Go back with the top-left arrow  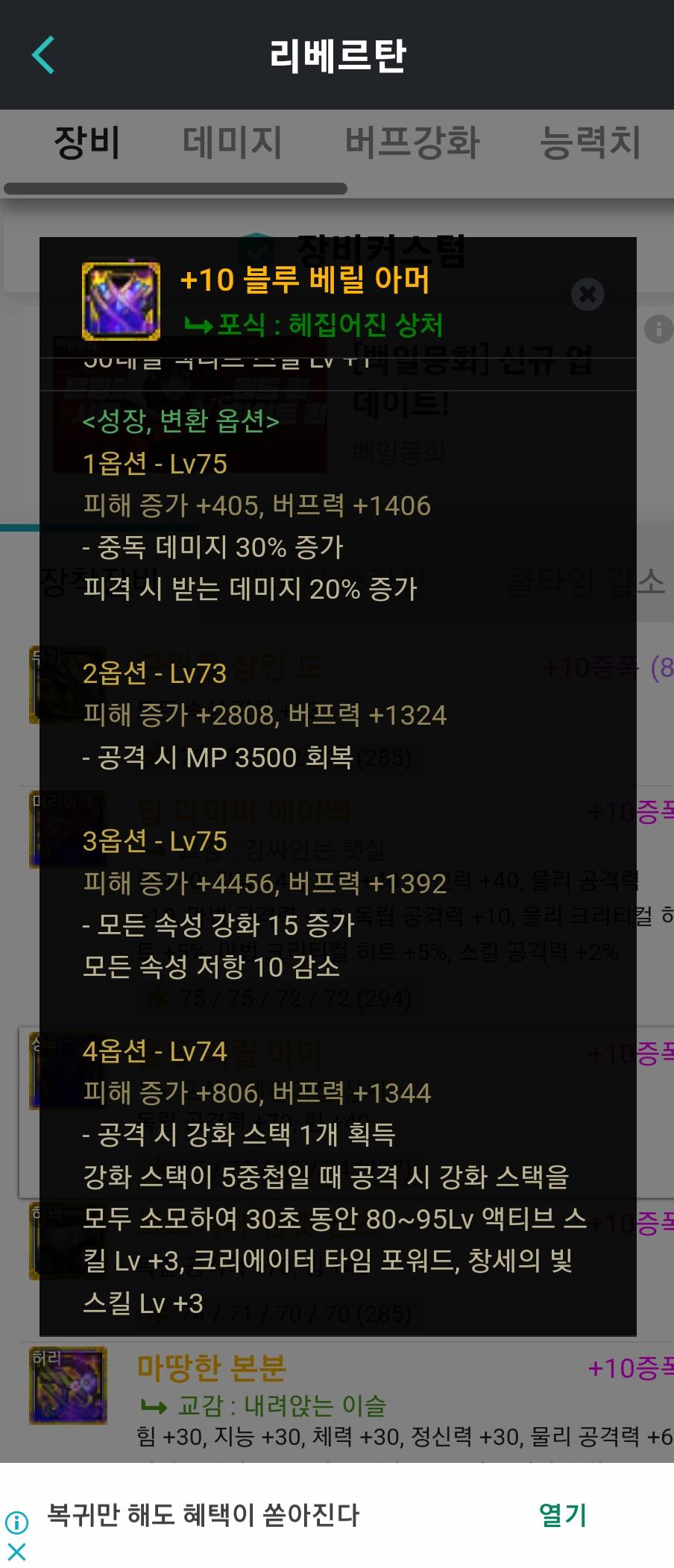tap(43, 55)
